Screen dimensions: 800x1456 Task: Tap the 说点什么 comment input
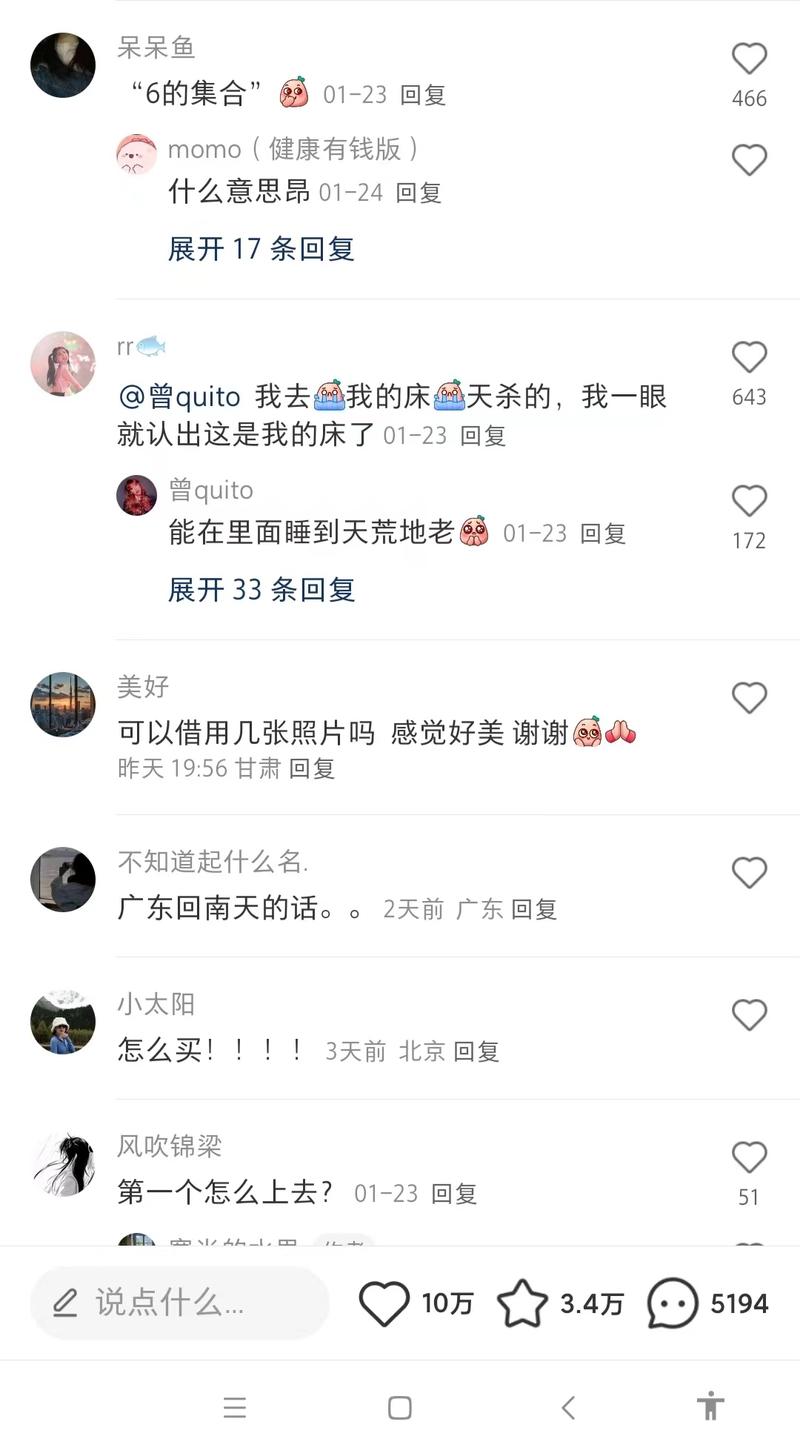pos(180,1303)
